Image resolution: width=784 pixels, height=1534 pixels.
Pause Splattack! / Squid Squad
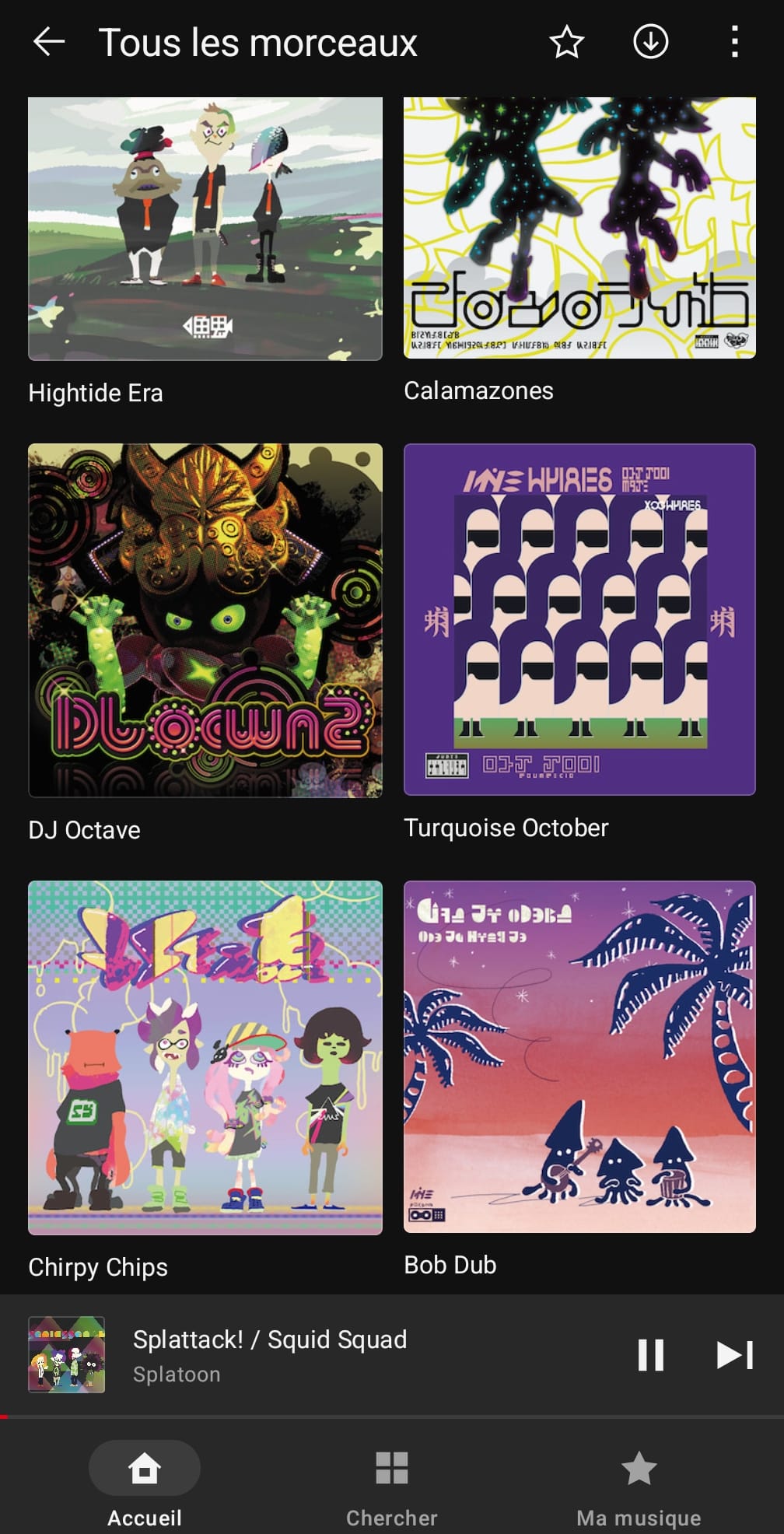point(651,1355)
